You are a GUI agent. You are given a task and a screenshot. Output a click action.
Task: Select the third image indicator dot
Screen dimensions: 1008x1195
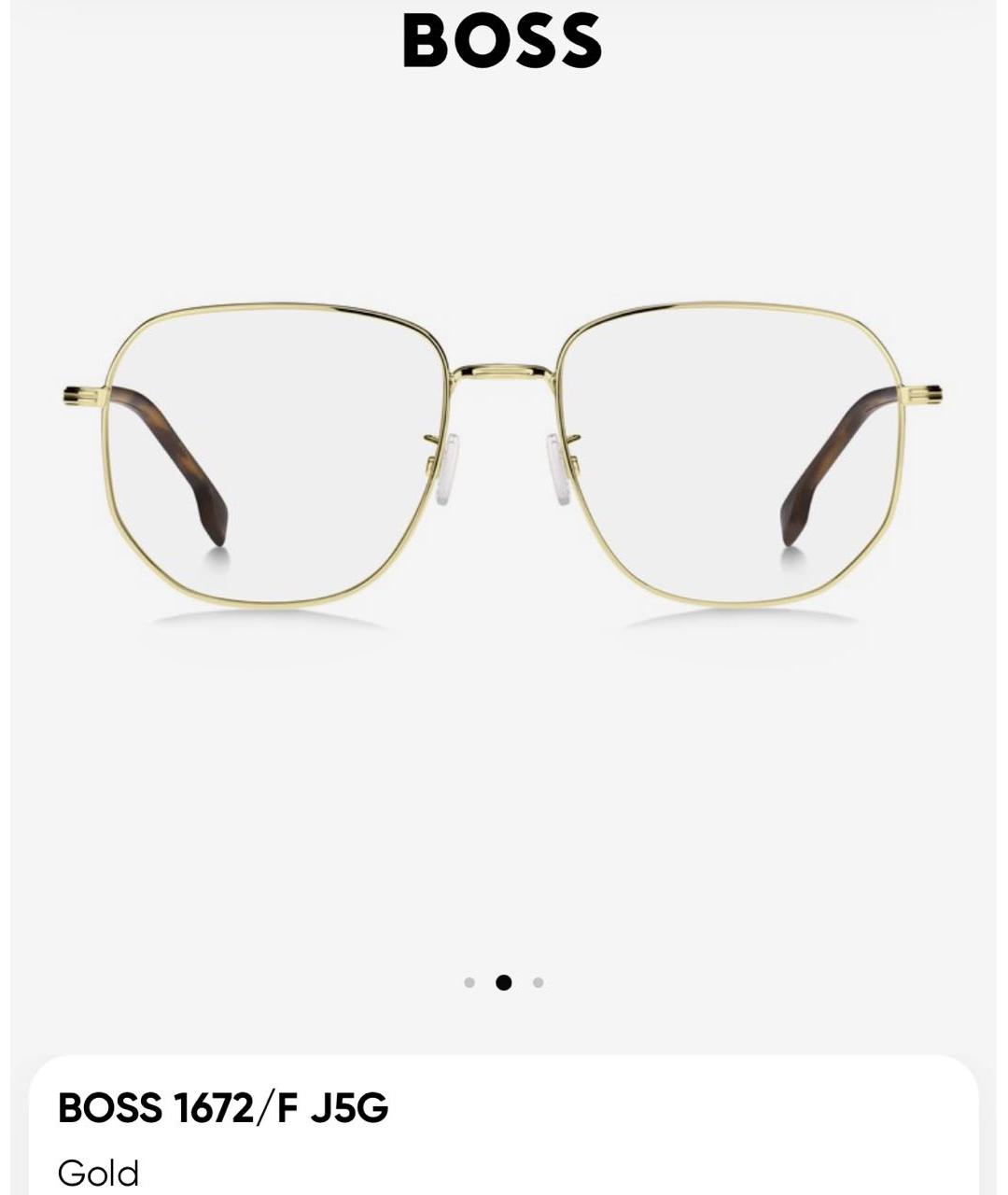538,982
